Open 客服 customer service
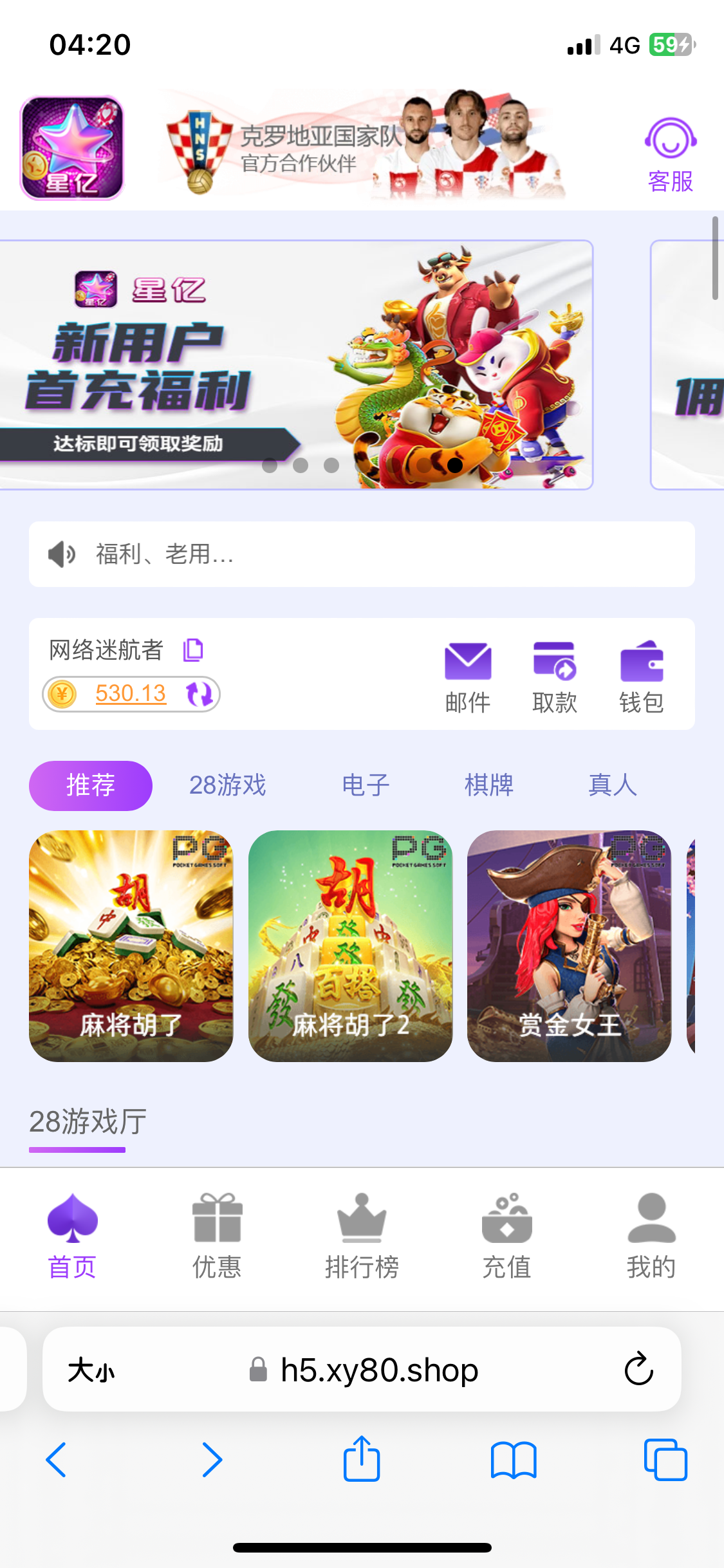Viewport: 724px width, 1568px height. [x=671, y=154]
